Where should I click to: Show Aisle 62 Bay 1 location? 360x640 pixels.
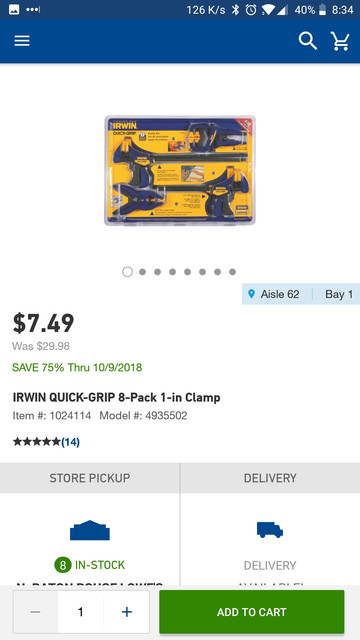(301, 294)
